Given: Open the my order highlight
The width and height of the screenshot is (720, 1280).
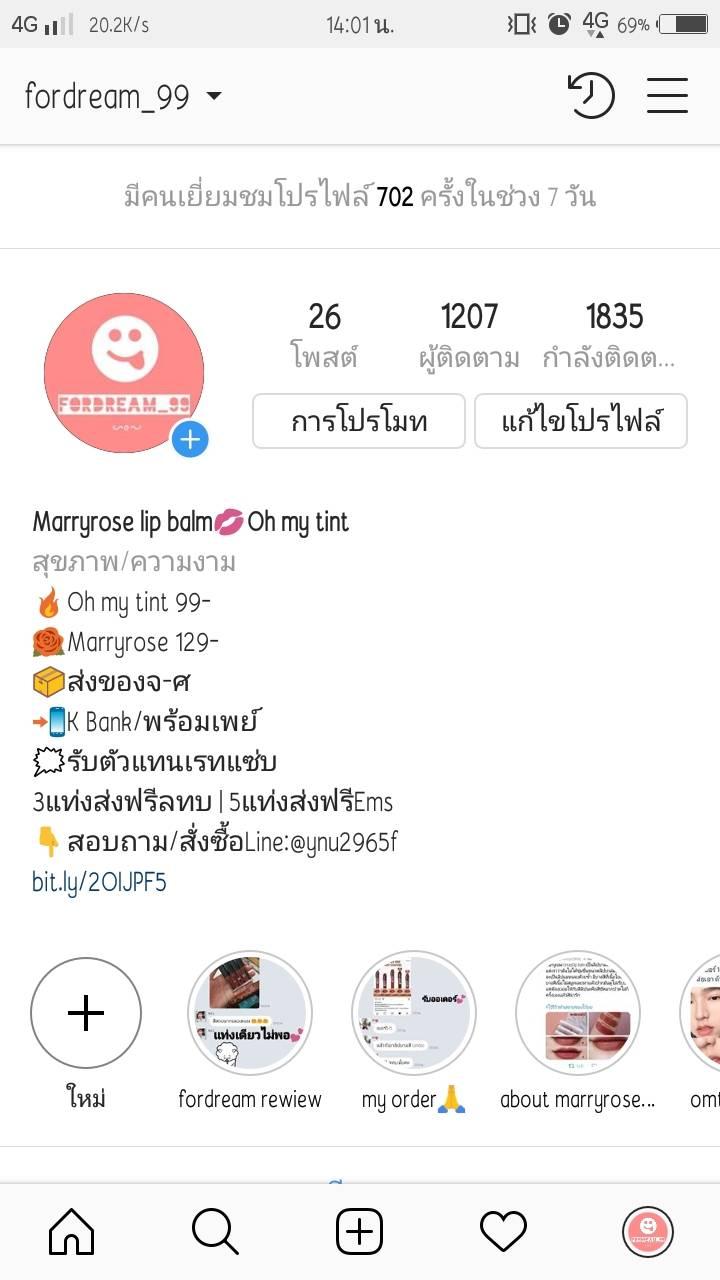Looking at the screenshot, I should click(x=414, y=1013).
